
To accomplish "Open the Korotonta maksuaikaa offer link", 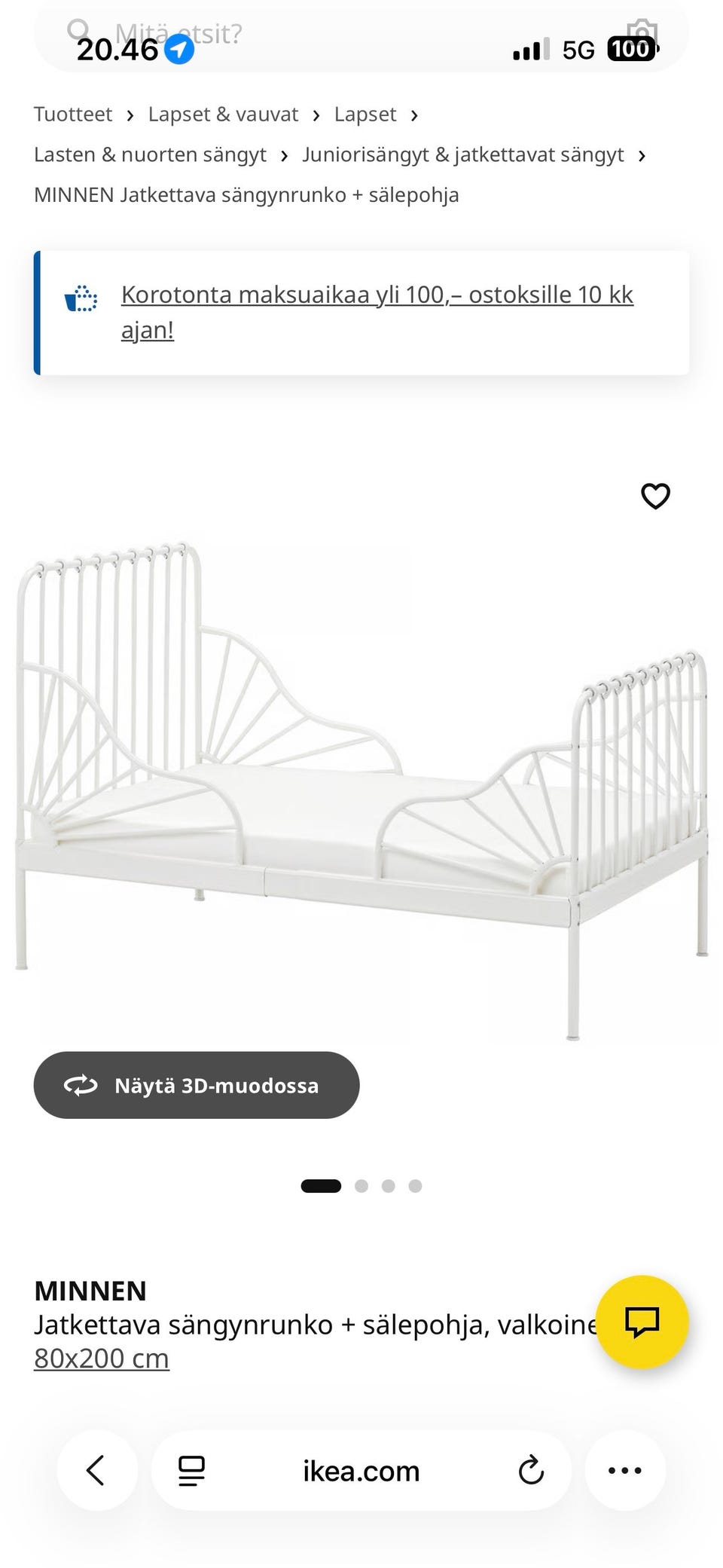I will [377, 312].
